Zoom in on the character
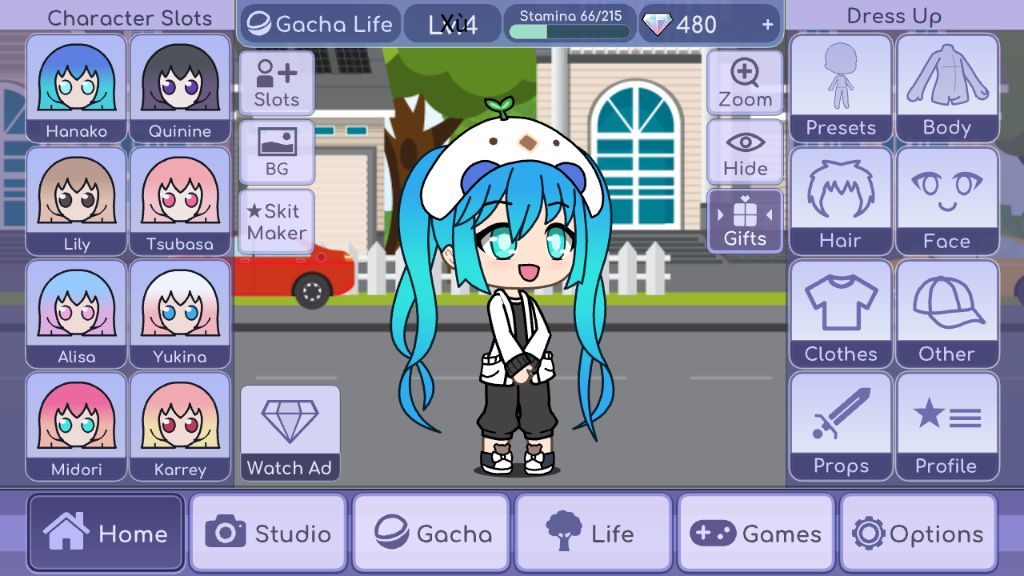This screenshot has height=576, width=1024. pos(745,83)
